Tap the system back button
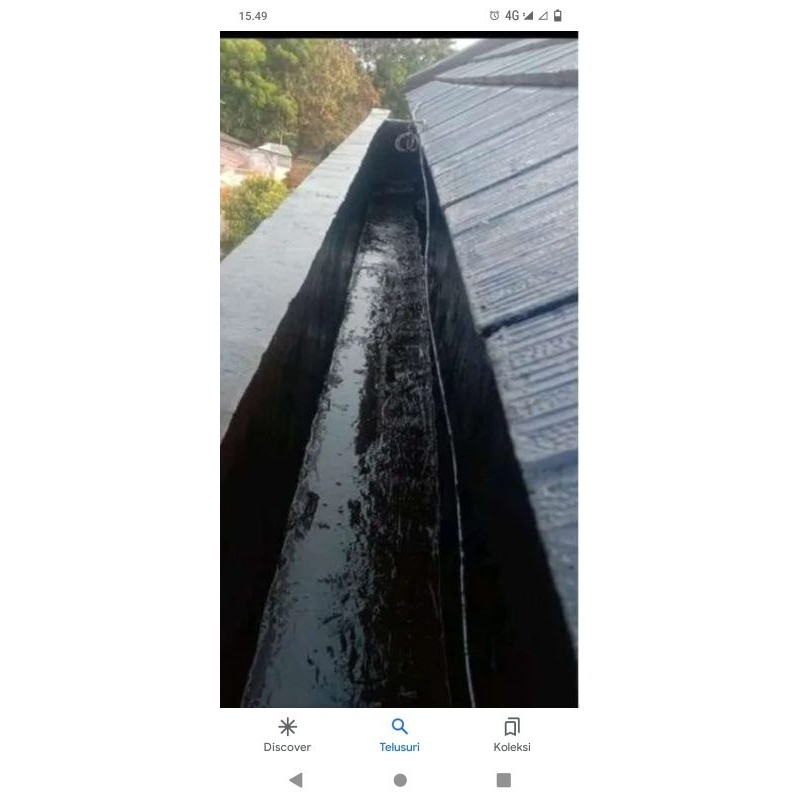 click(295, 780)
